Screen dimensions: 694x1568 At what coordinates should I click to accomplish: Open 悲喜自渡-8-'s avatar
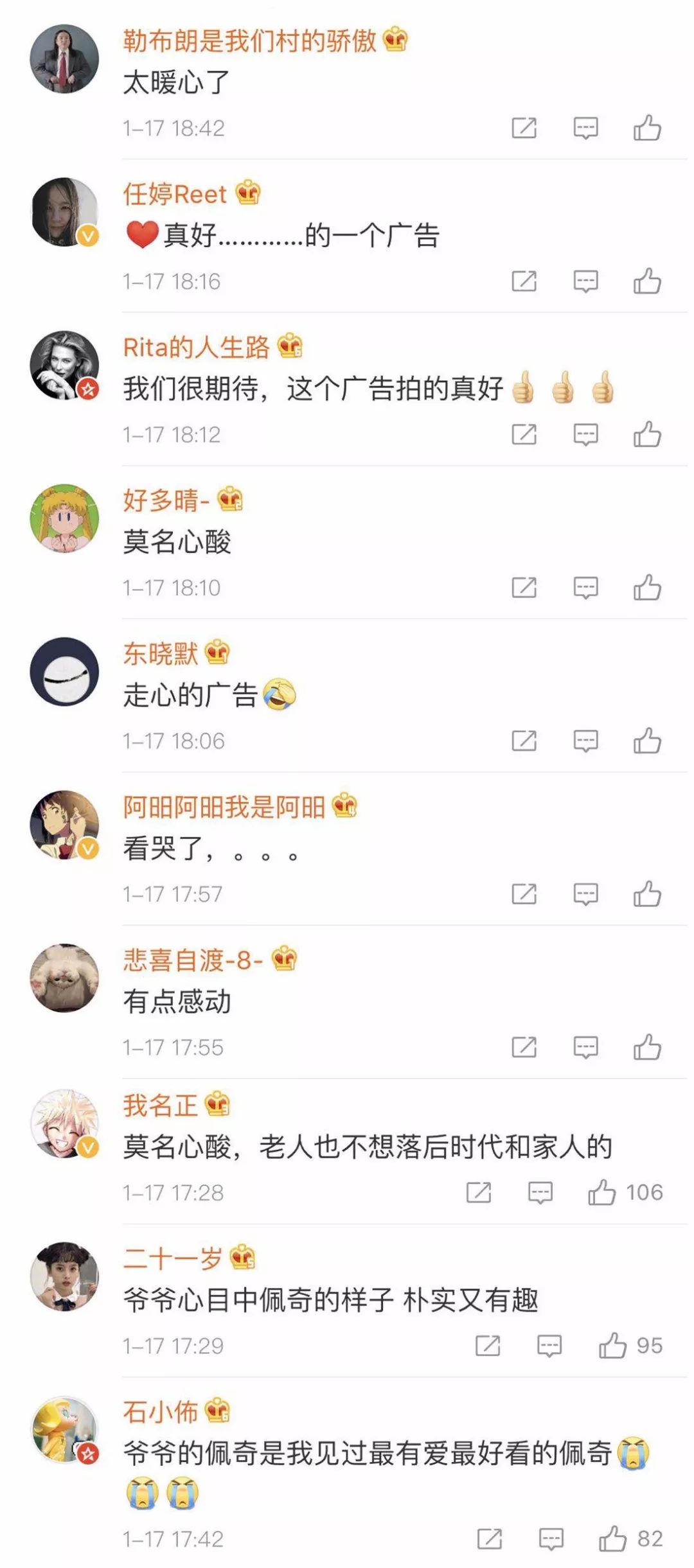64,978
